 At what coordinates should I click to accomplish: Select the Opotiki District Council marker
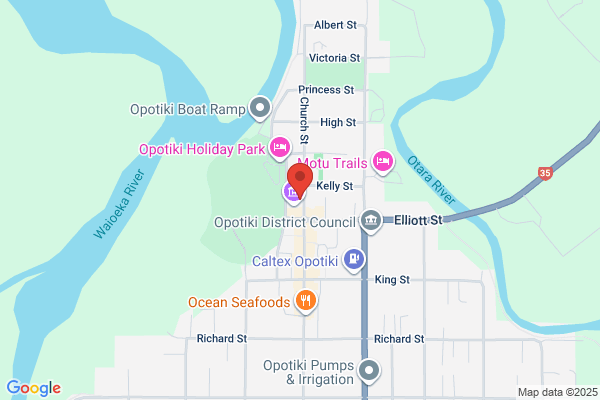[x=371, y=221]
